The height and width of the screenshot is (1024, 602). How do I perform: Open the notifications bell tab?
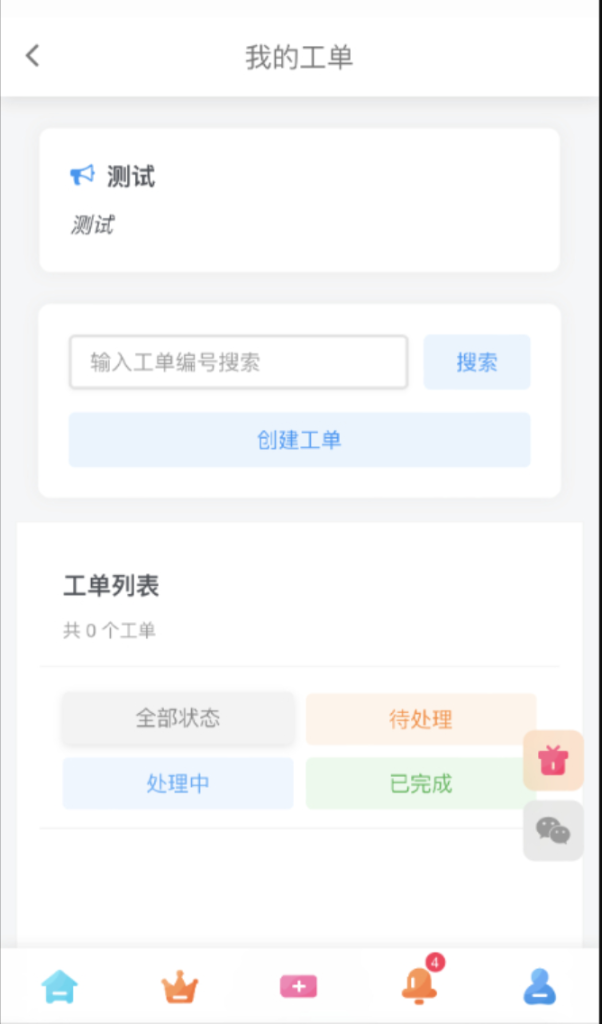tap(419, 986)
